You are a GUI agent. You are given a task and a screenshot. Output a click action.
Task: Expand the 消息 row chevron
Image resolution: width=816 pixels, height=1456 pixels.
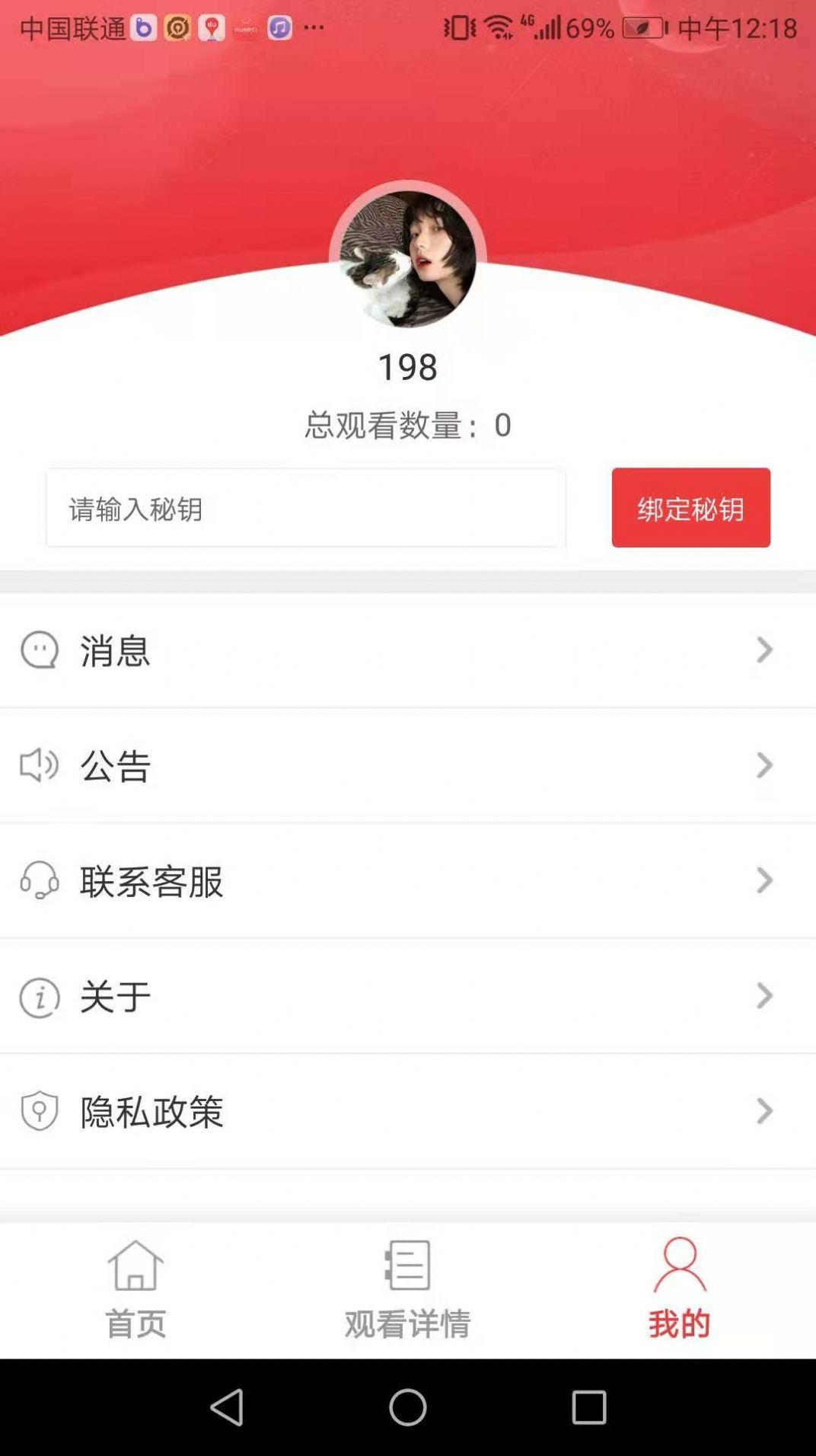[x=764, y=650]
